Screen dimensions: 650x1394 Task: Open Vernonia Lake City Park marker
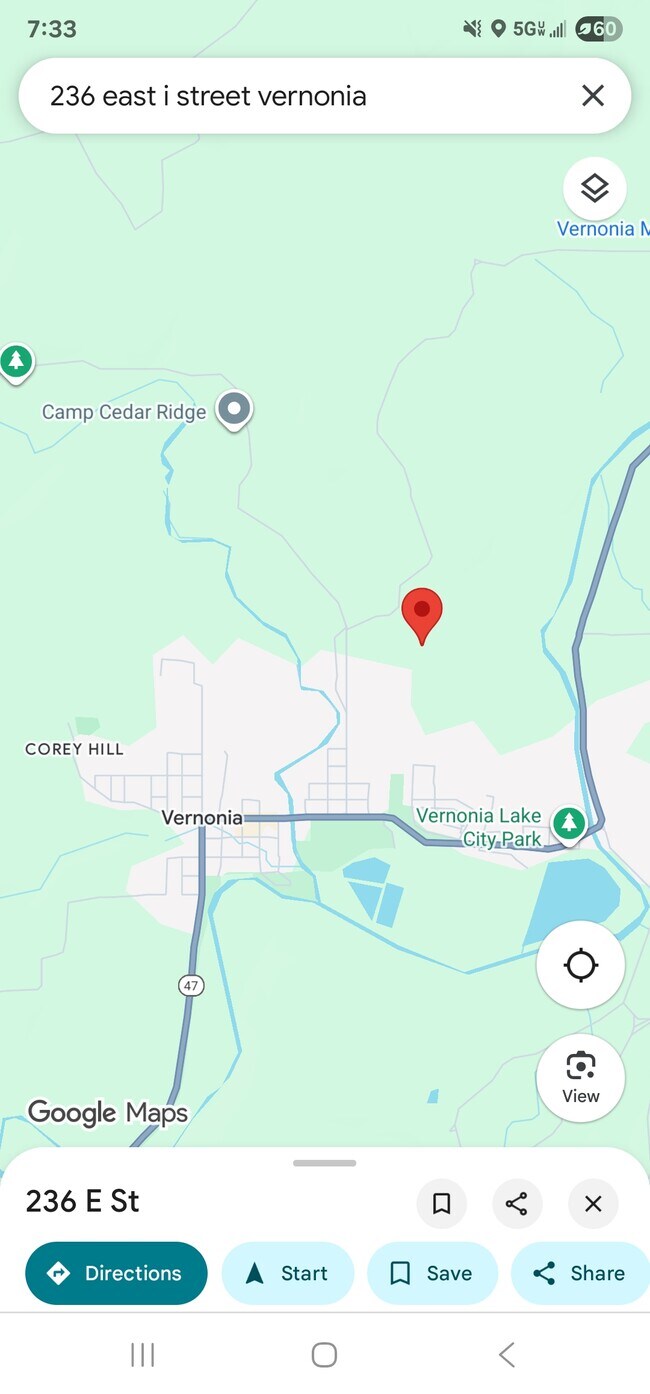coord(569,823)
